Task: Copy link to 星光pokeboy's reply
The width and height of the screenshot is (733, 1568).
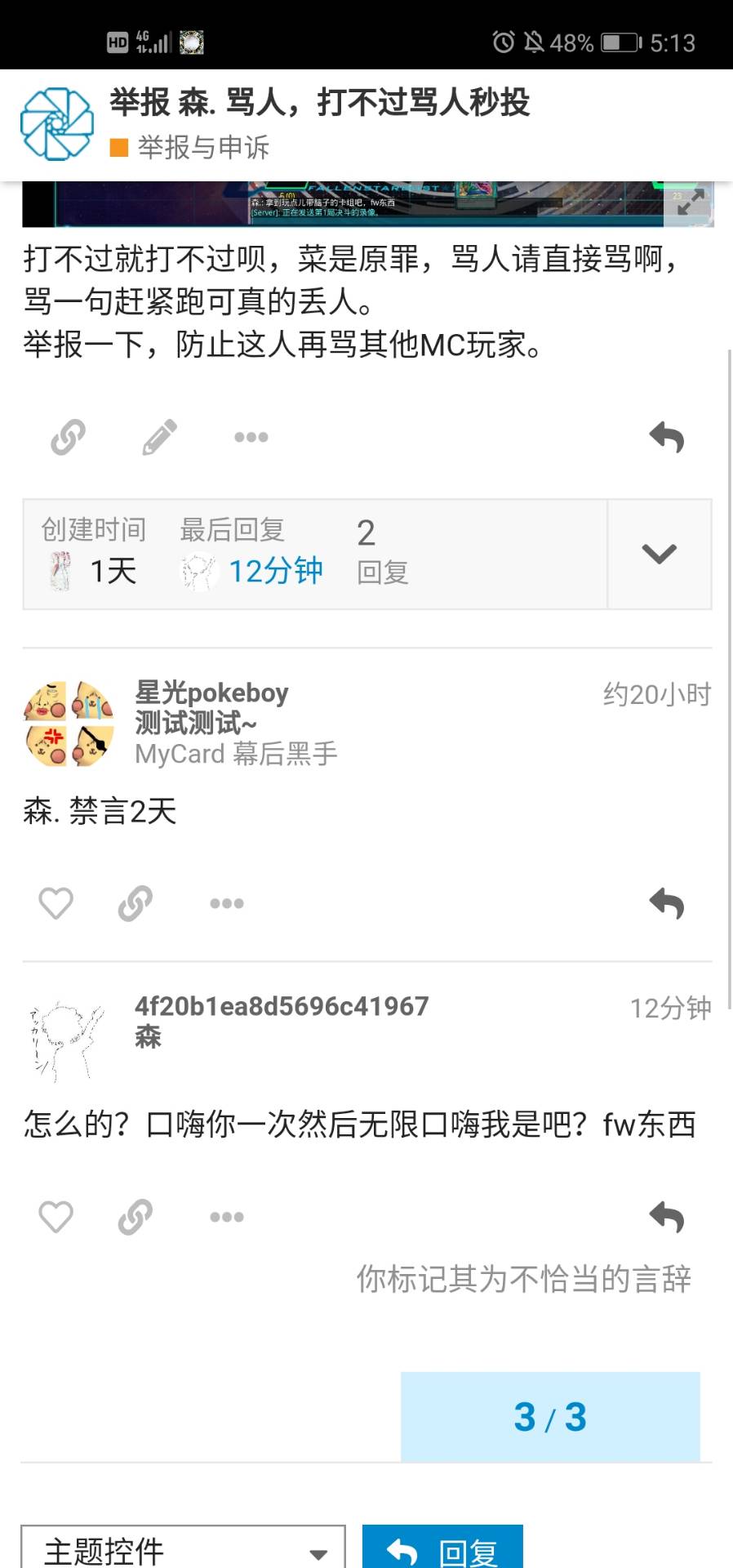Action: tap(135, 903)
